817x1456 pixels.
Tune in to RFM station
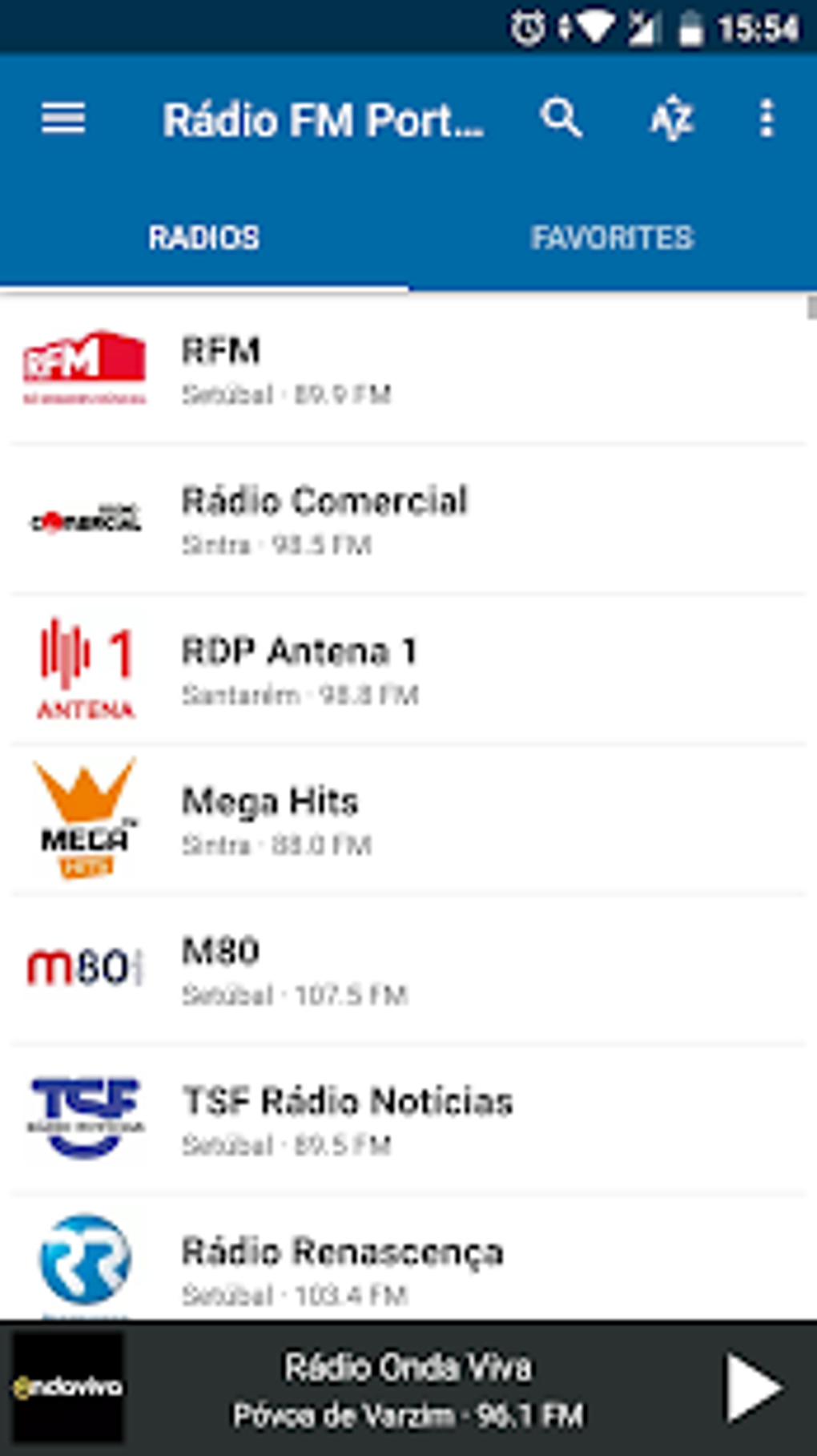tap(408, 370)
